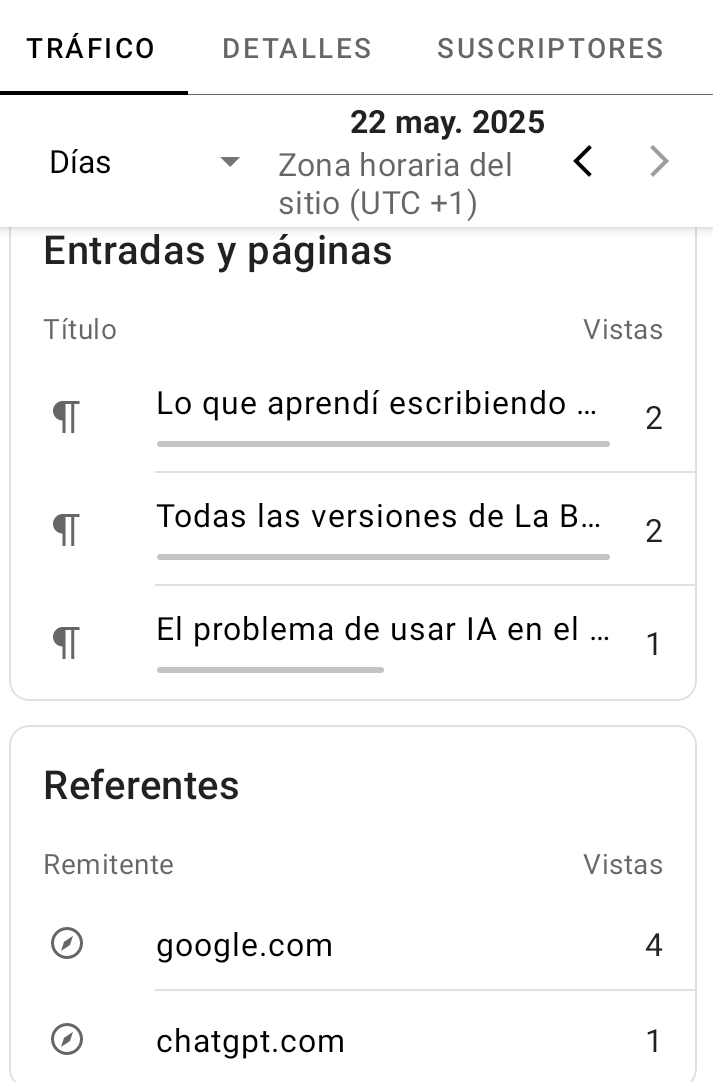This screenshot has width=713, height=1082.
Task: Switch to the Detalles tab
Action: (x=296, y=48)
